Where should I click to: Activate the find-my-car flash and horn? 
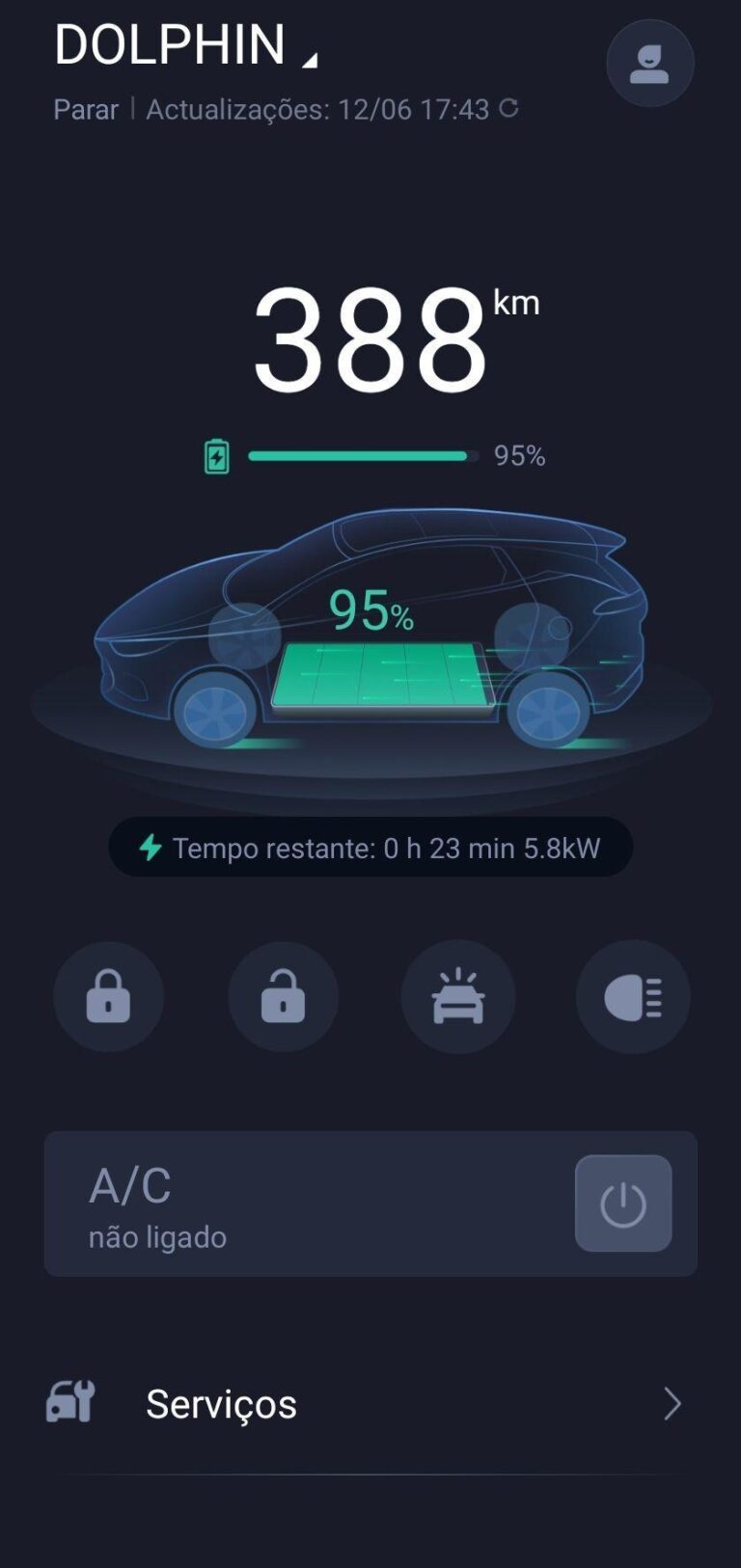click(x=458, y=996)
